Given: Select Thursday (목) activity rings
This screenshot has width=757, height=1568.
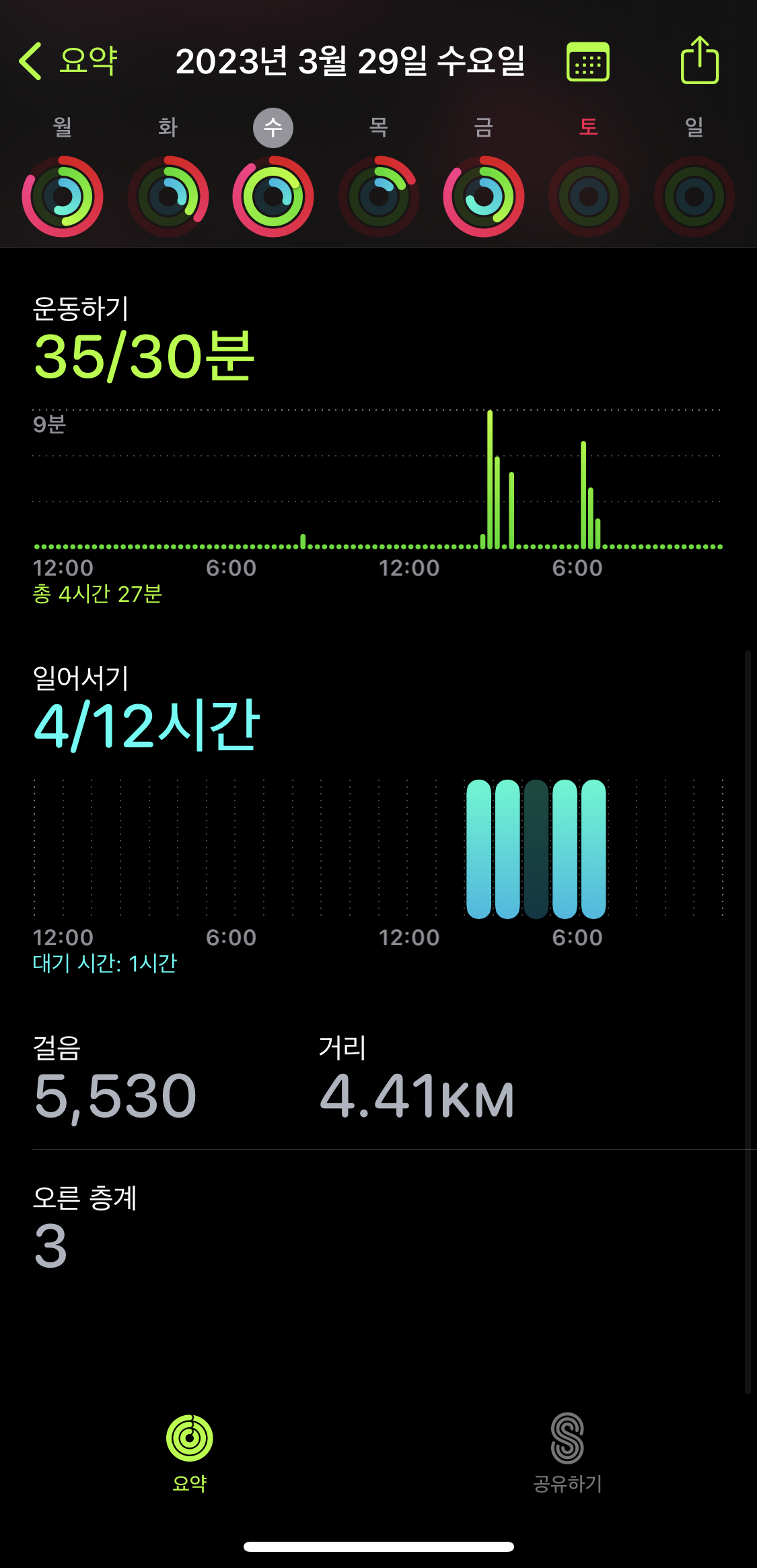Looking at the screenshot, I should point(378,196).
